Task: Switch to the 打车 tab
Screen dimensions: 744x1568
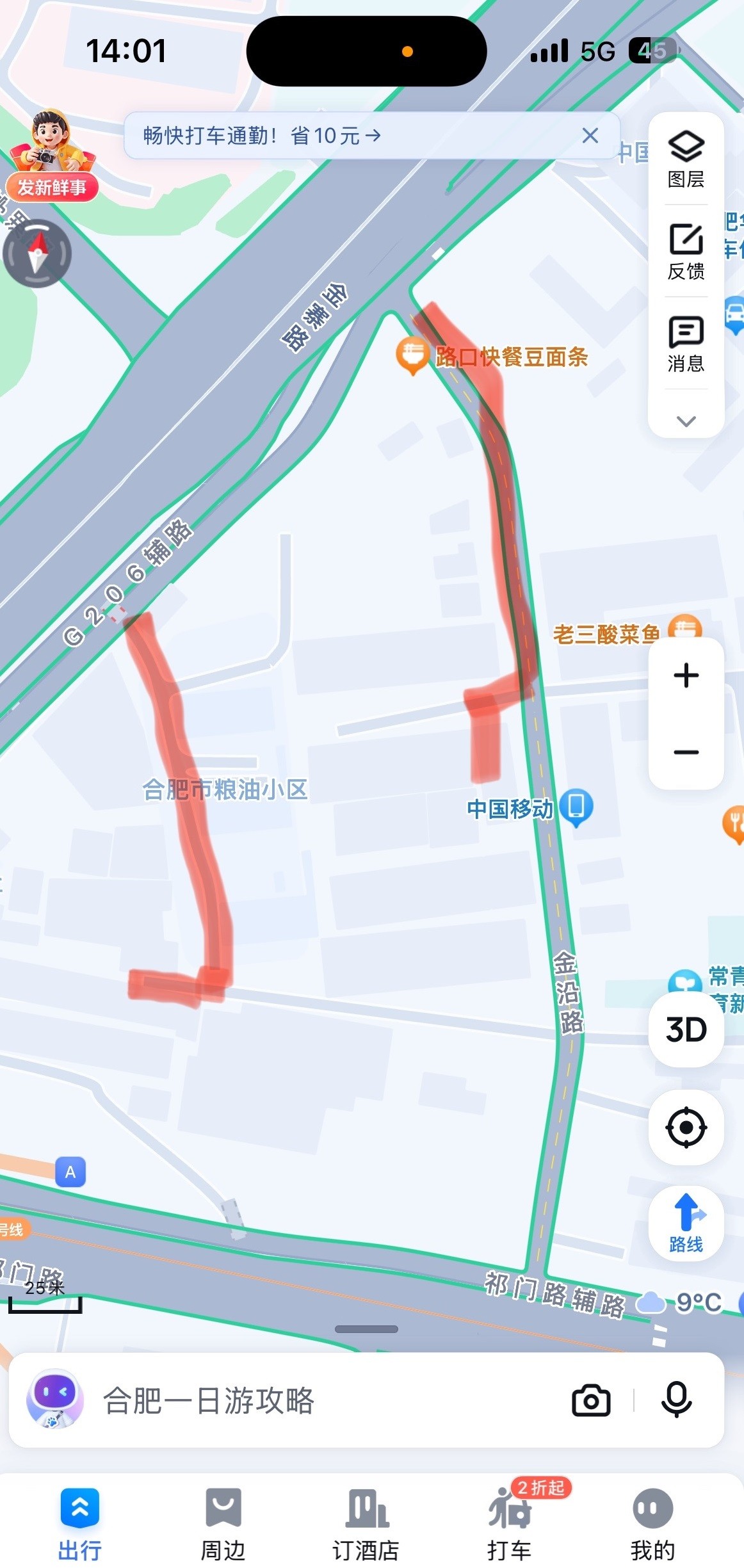Action: [x=510, y=1524]
